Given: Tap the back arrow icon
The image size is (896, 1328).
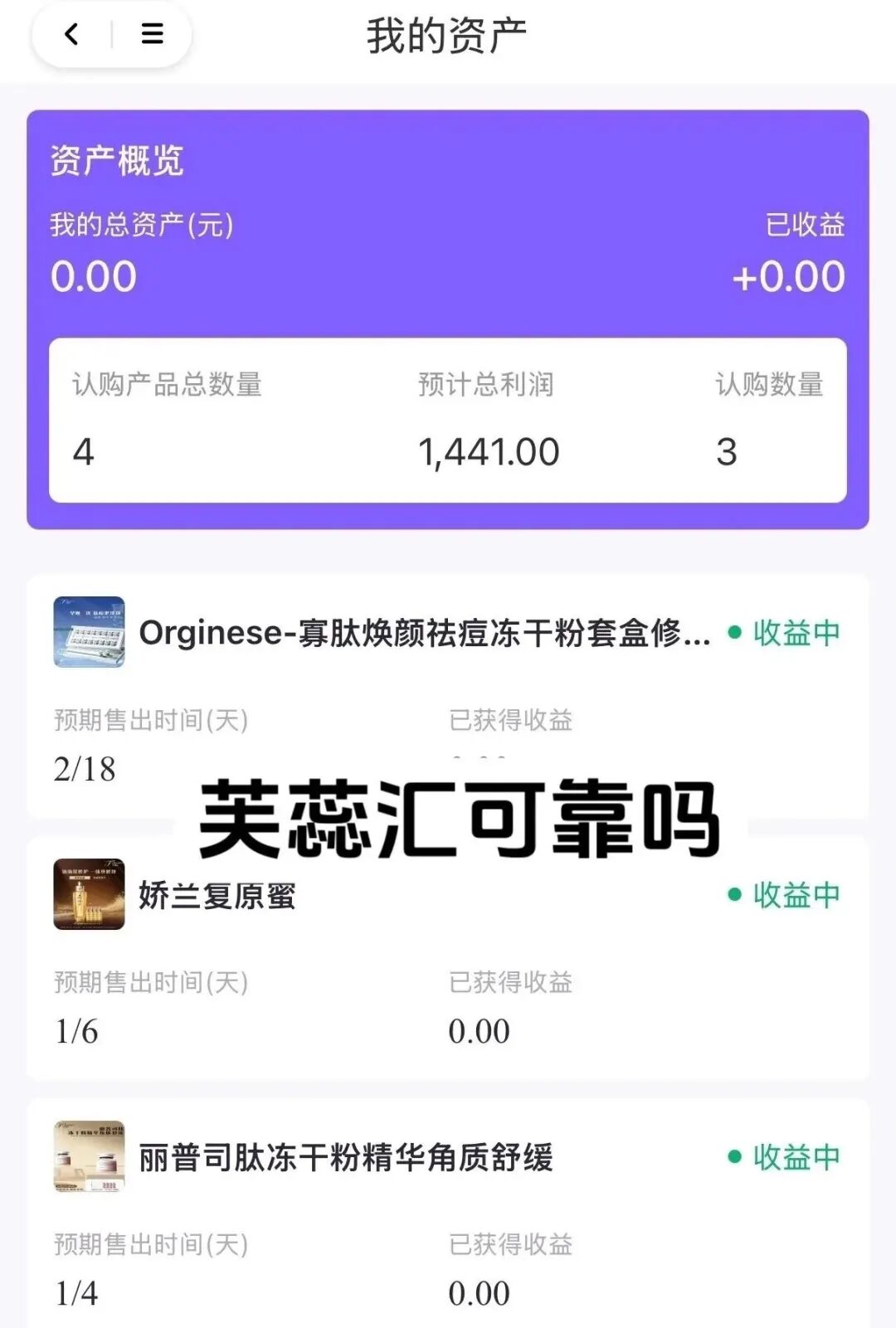Looking at the screenshot, I should coord(70,35).
